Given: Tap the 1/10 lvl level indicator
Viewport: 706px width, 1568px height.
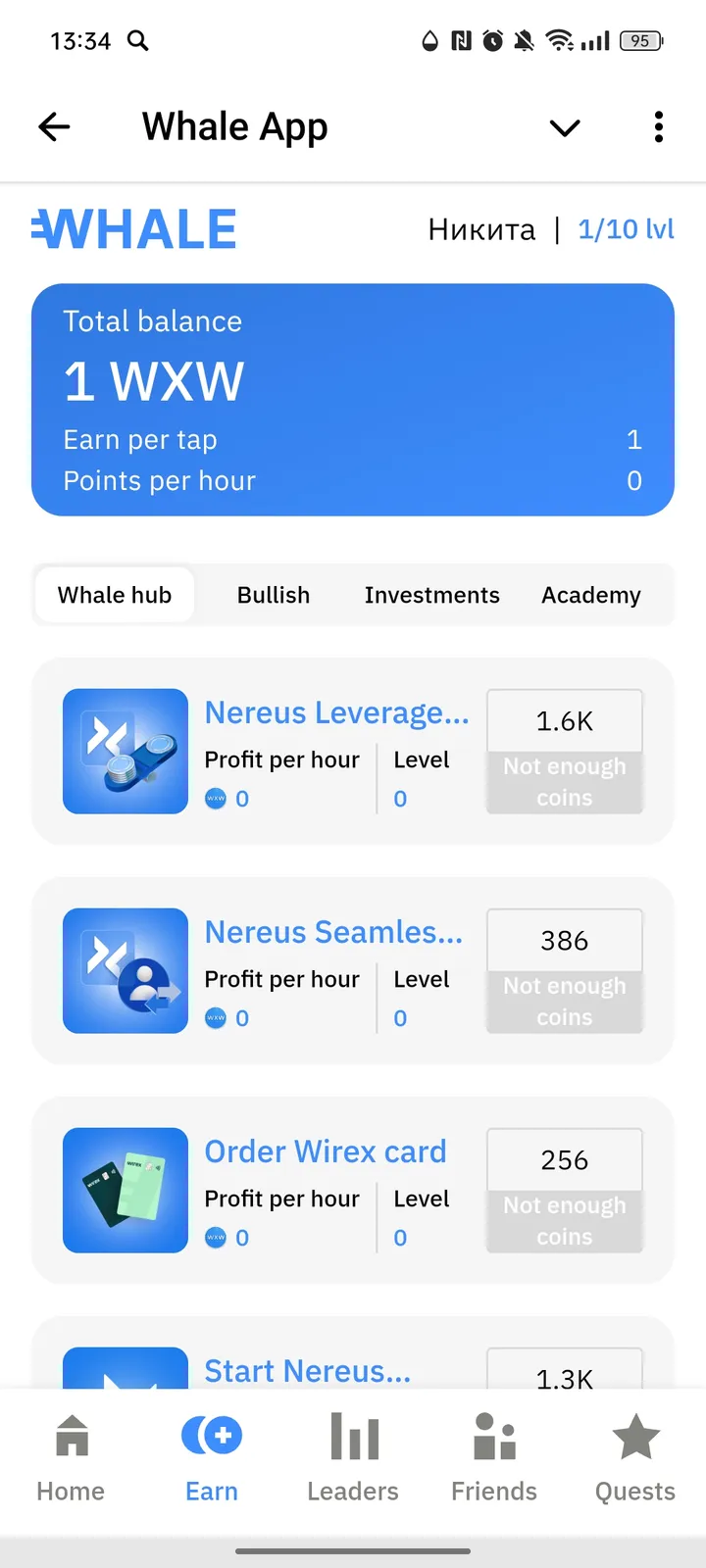Looking at the screenshot, I should (626, 228).
